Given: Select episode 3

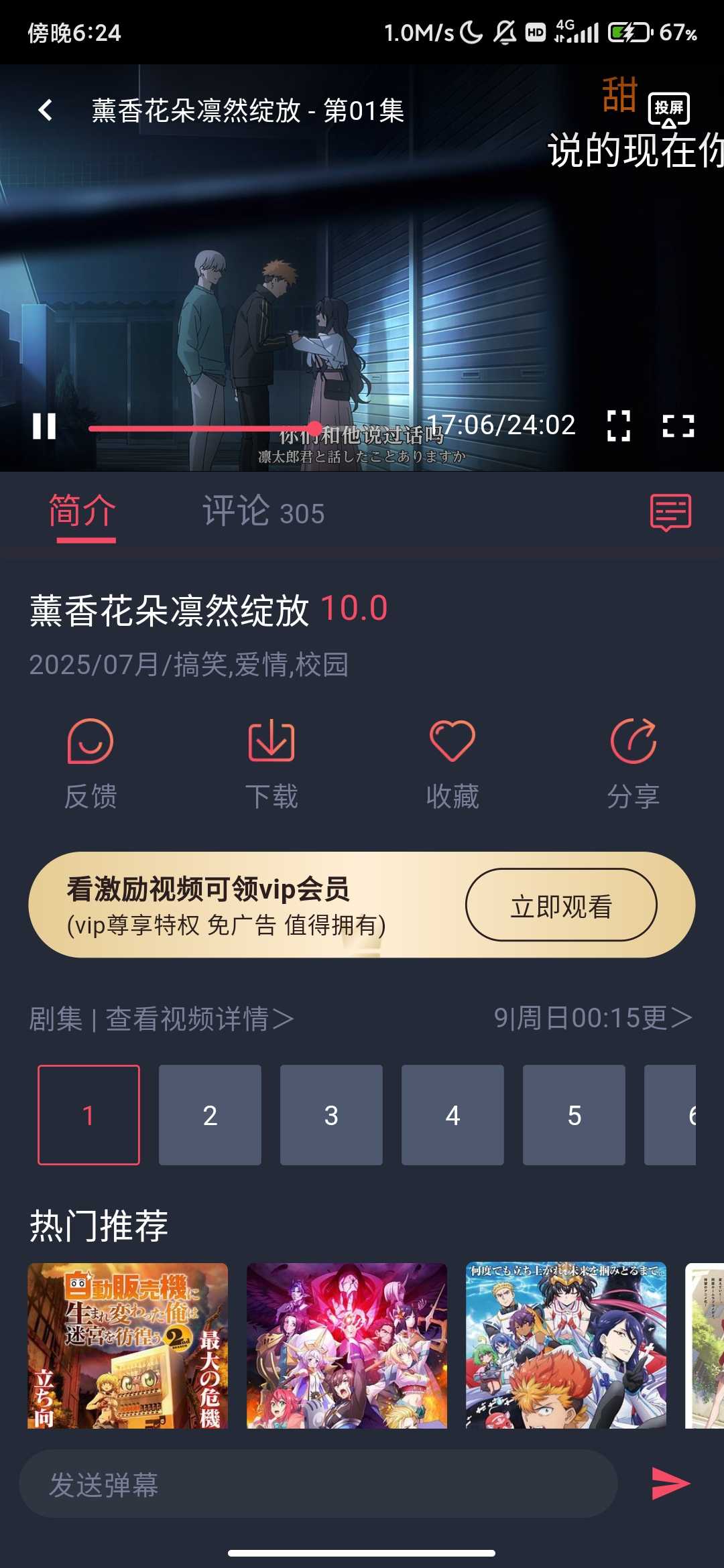Looking at the screenshot, I should pos(332,1116).
